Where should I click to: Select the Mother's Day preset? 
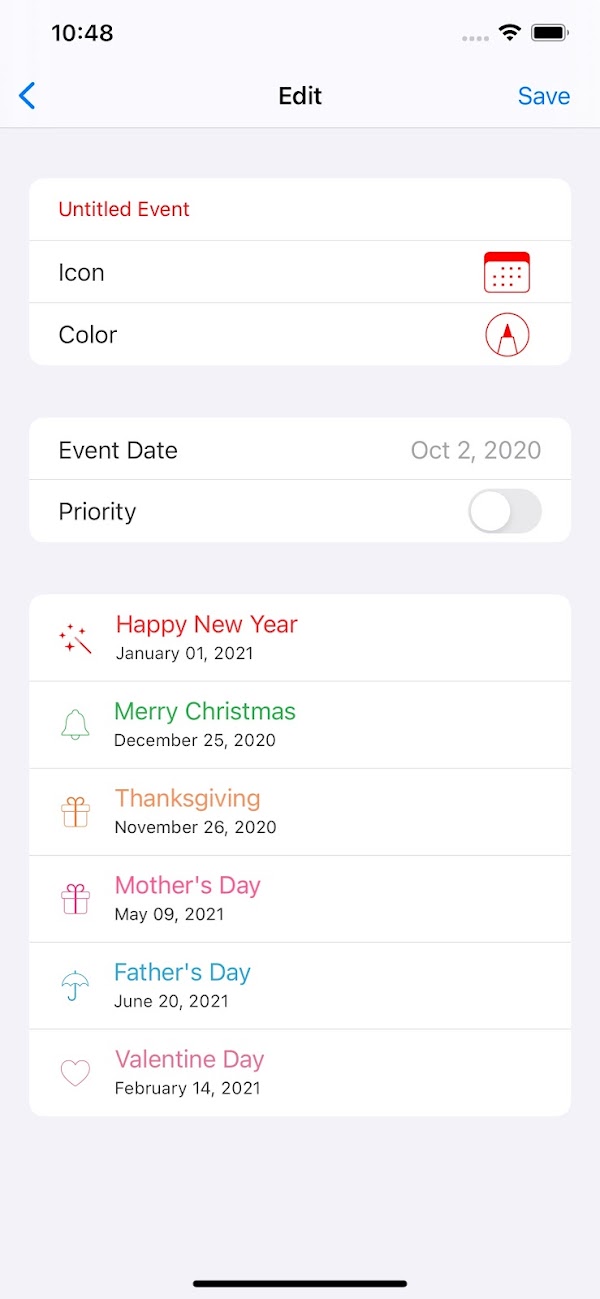300,899
